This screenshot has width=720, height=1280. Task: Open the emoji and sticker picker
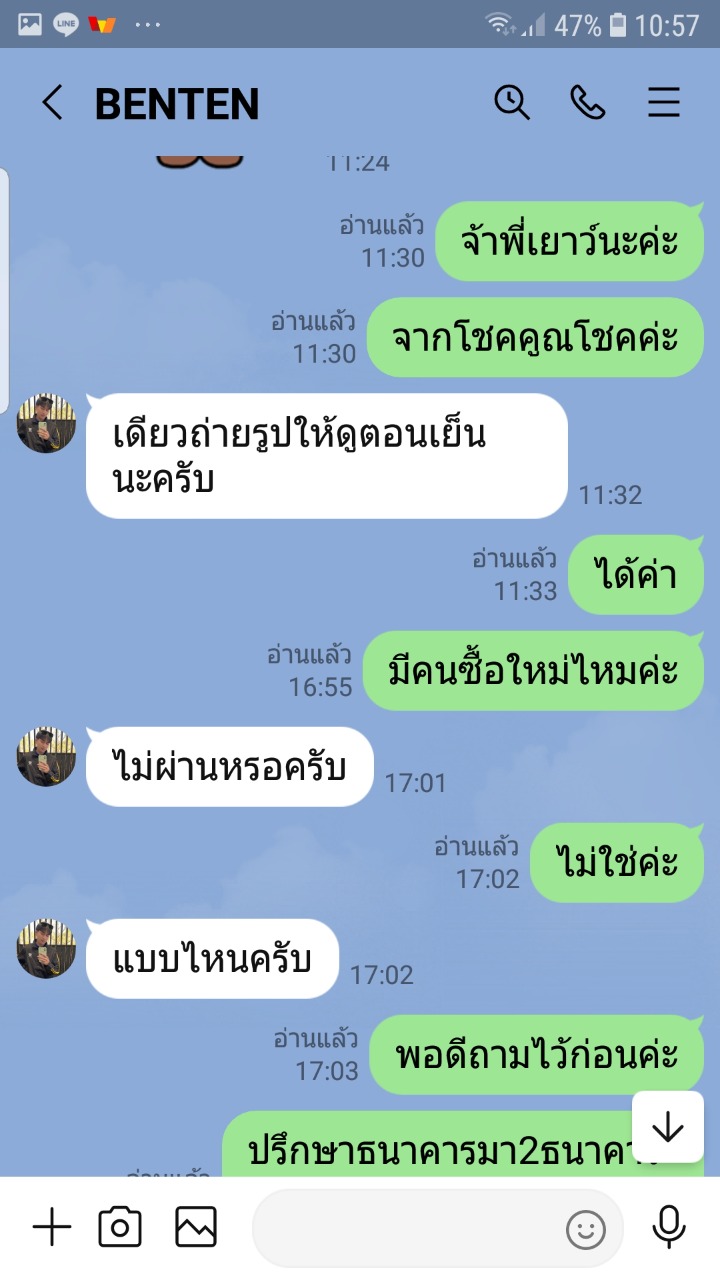coord(586,1229)
